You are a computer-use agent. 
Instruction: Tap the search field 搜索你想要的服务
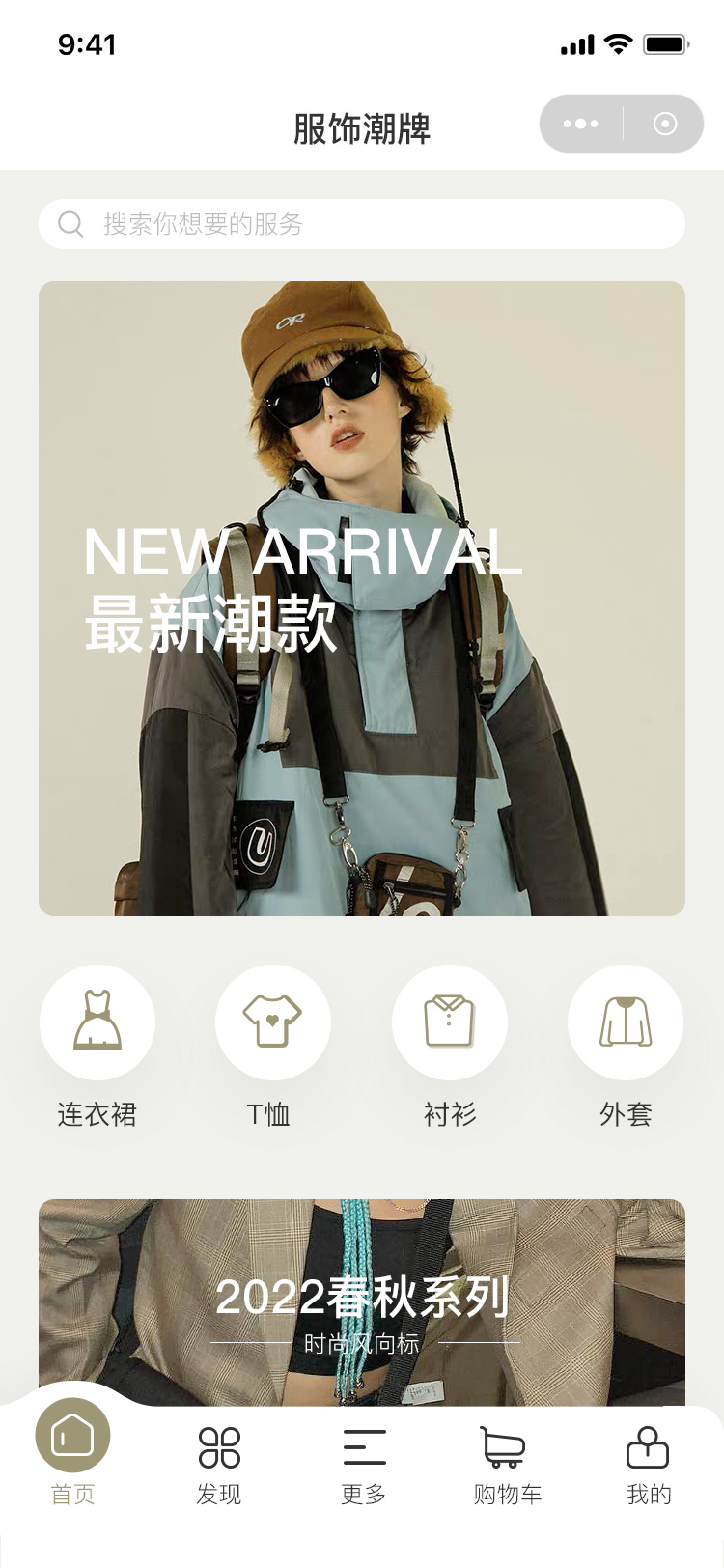pyautogui.click(x=362, y=224)
